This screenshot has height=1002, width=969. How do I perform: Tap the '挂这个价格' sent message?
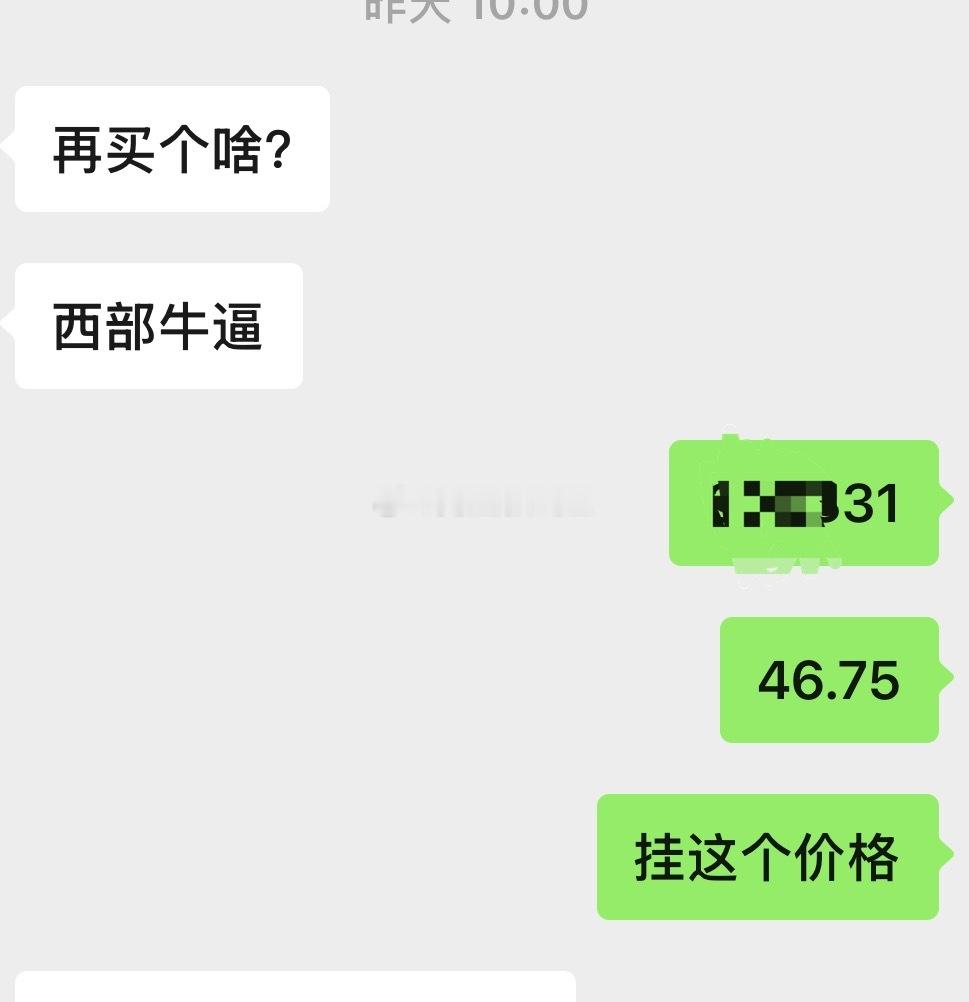click(767, 854)
